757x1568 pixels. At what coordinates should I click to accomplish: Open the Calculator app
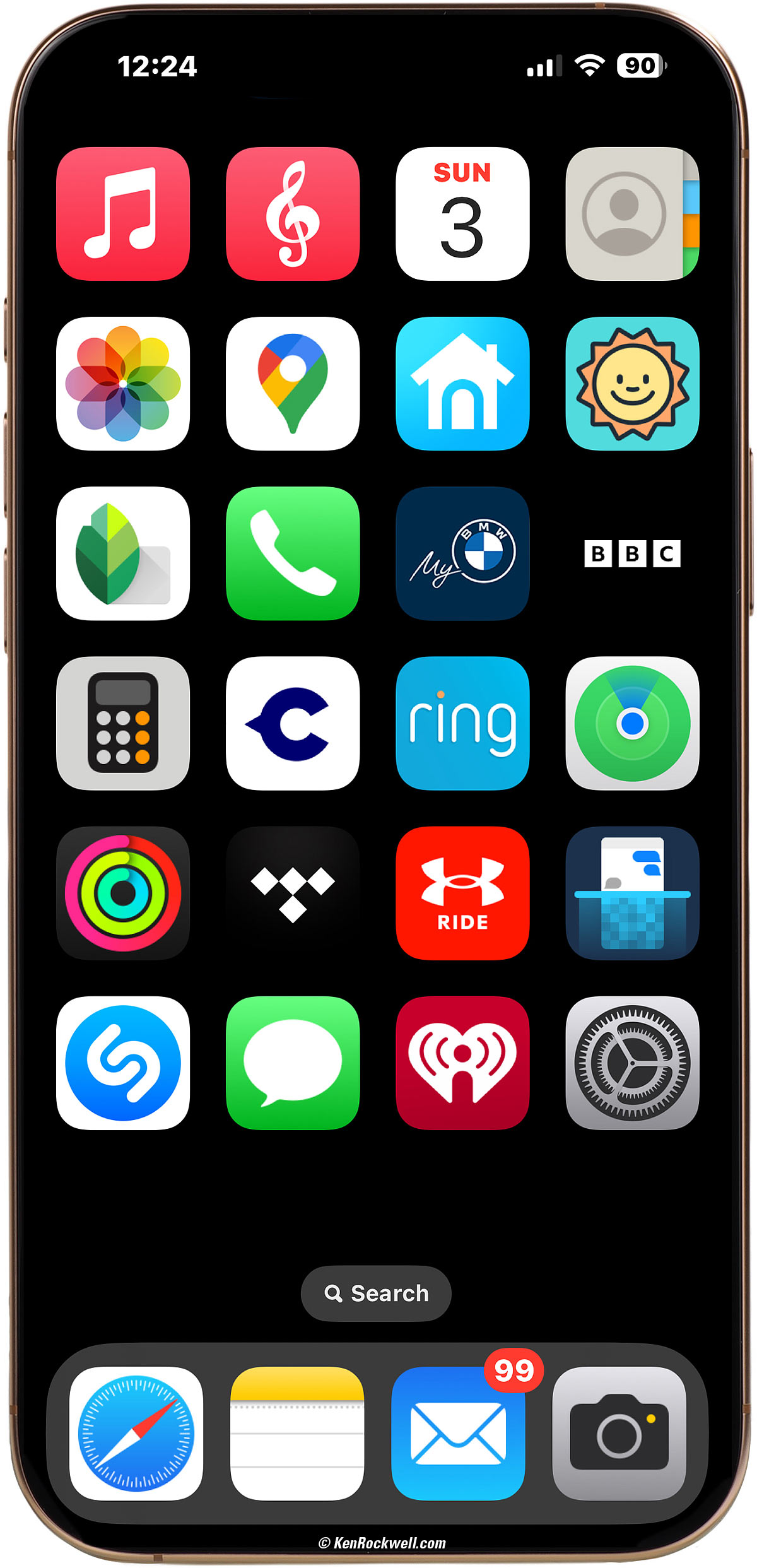(123, 722)
